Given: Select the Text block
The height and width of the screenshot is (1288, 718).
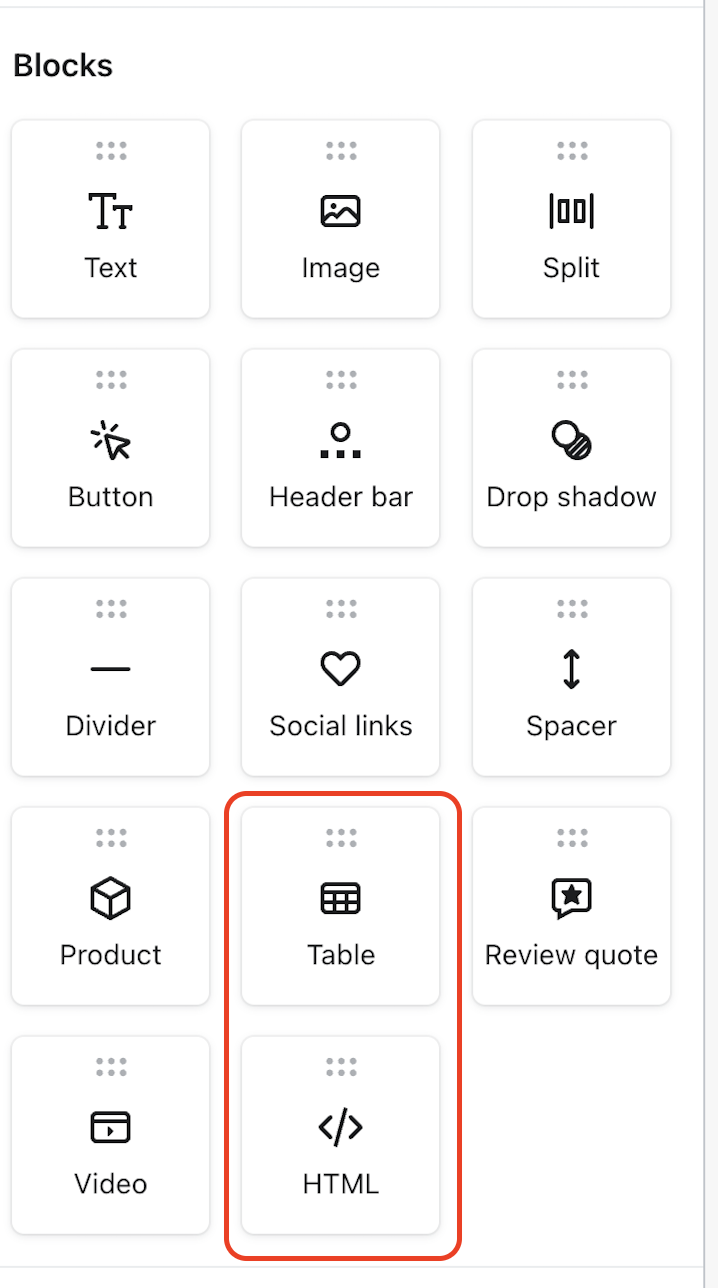Looking at the screenshot, I should (110, 219).
